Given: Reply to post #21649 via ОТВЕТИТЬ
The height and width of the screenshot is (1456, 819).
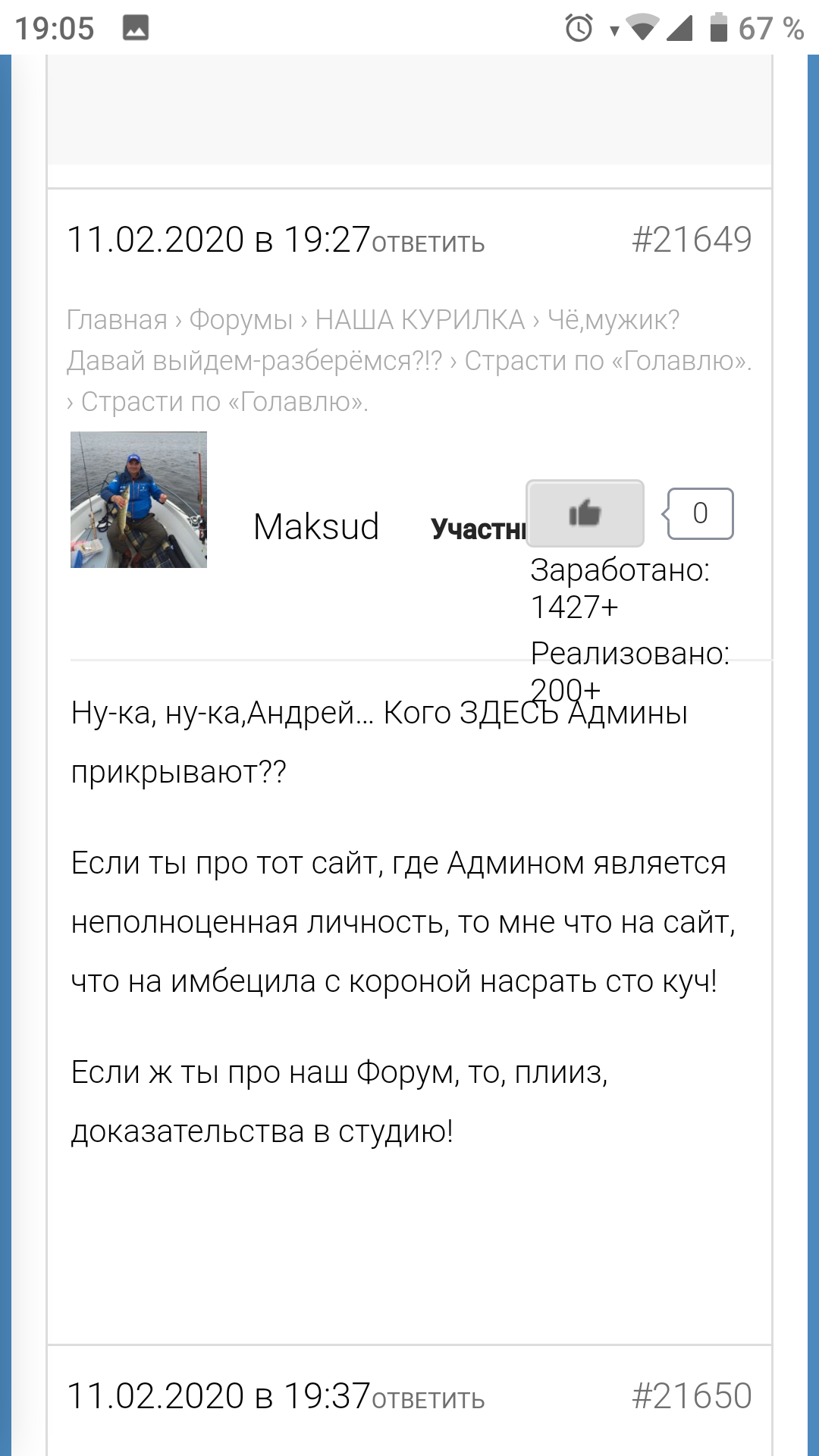Looking at the screenshot, I should pyautogui.click(x=428, y=243).
